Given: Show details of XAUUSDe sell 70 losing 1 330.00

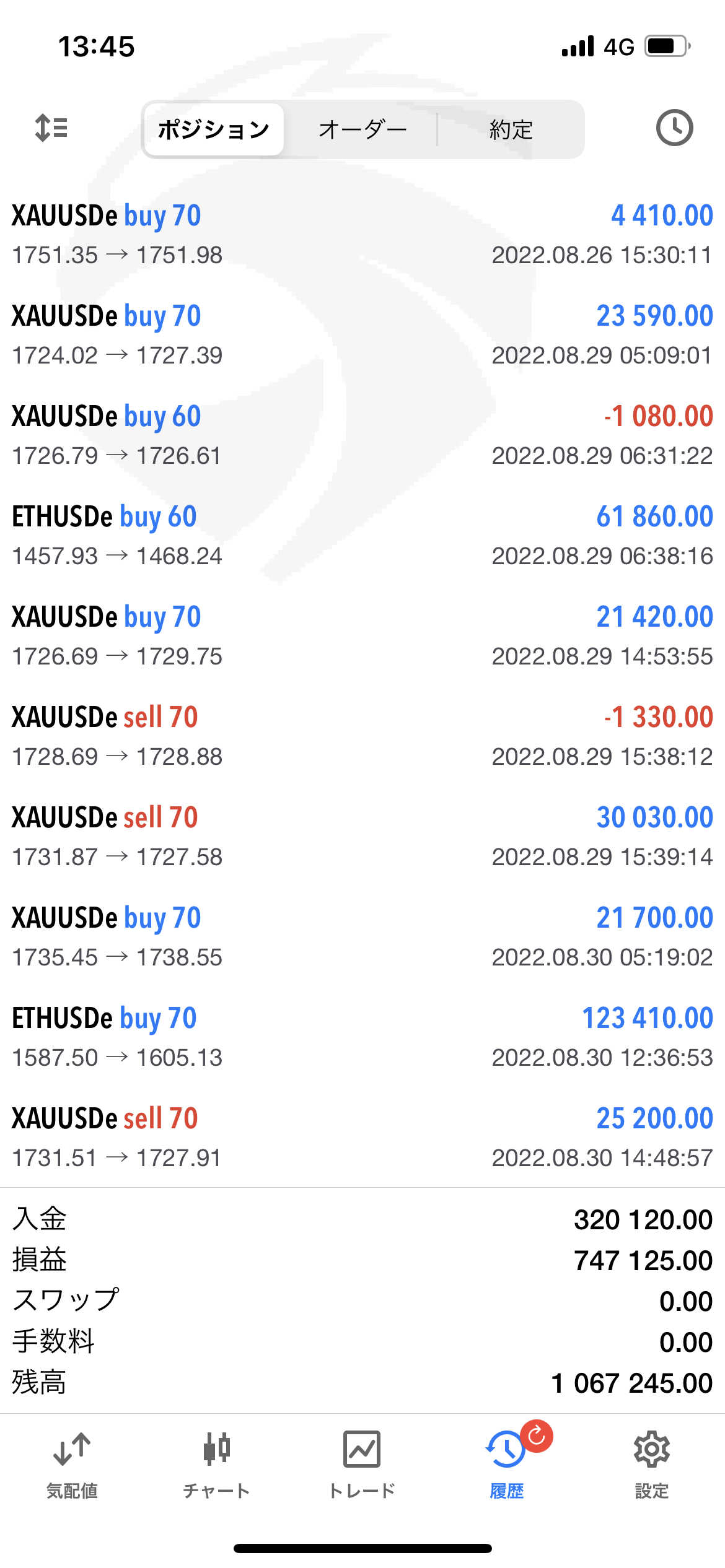Looking at the screenshot, I should coord(362,736).
